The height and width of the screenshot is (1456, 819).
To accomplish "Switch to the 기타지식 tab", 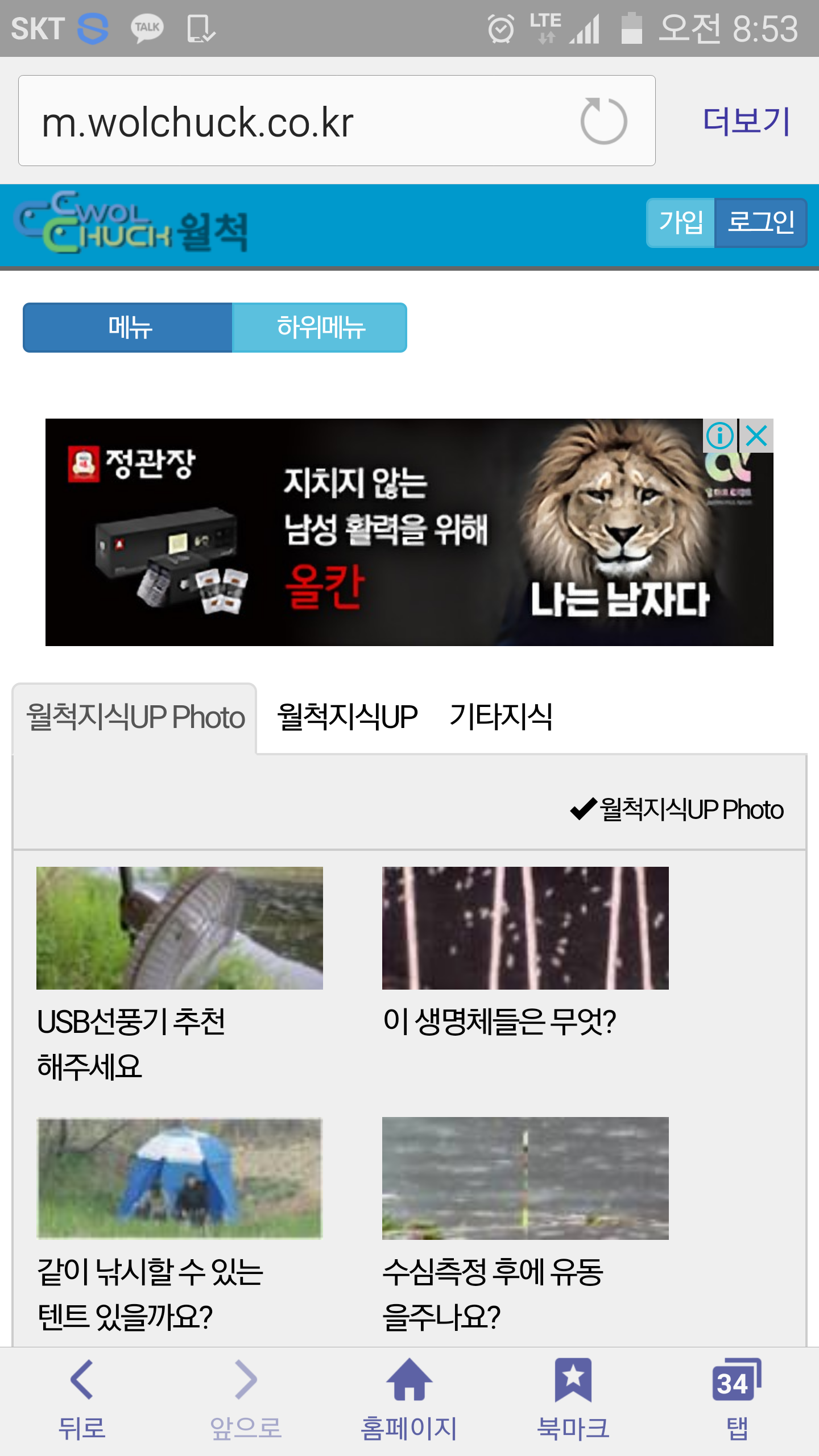I will [x=500, y=717].
